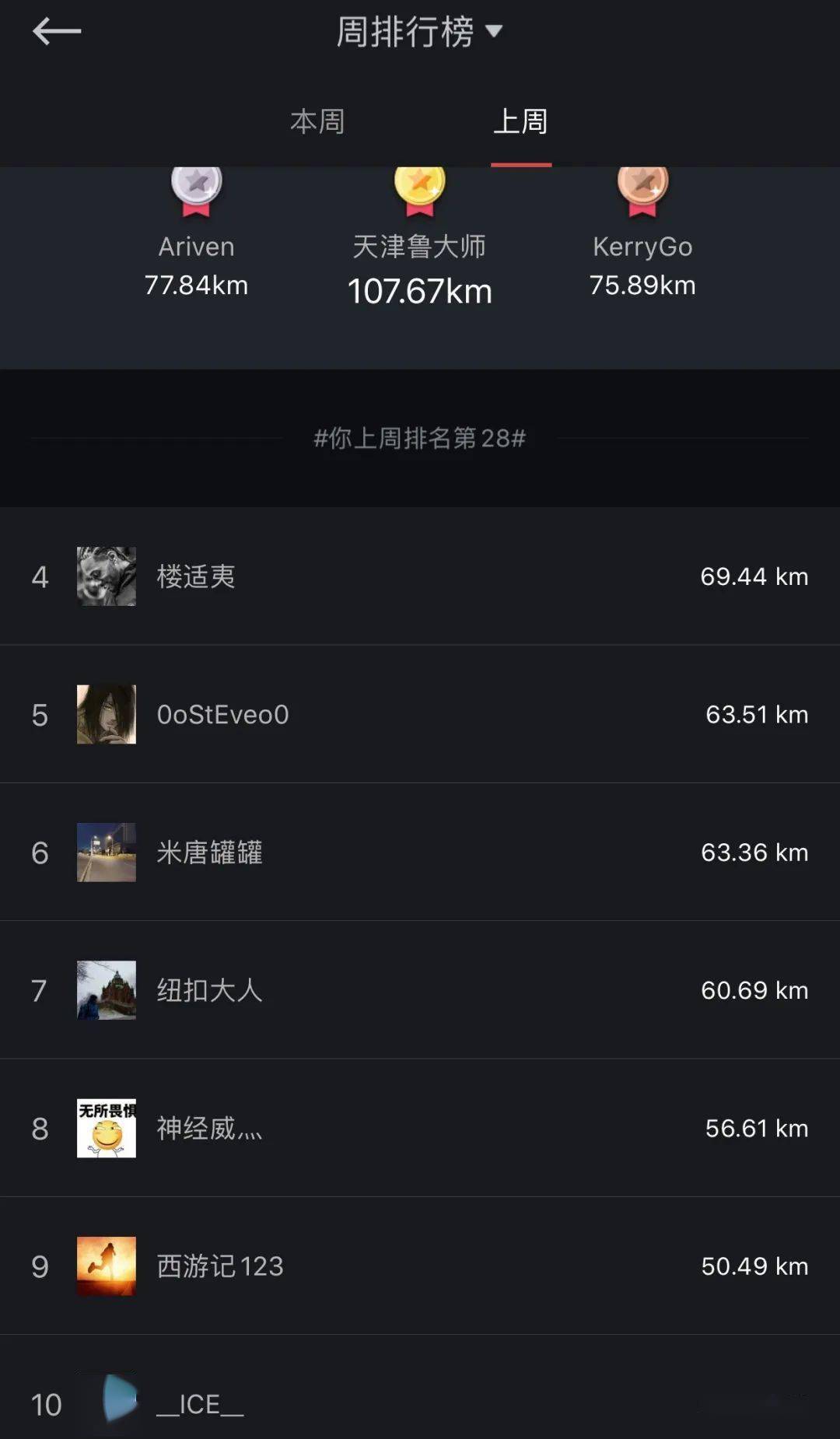Tap your rank banner 你上周排名第28
Image resolution: width=840 pixels, height=1439 pixels.
[420, 438]
